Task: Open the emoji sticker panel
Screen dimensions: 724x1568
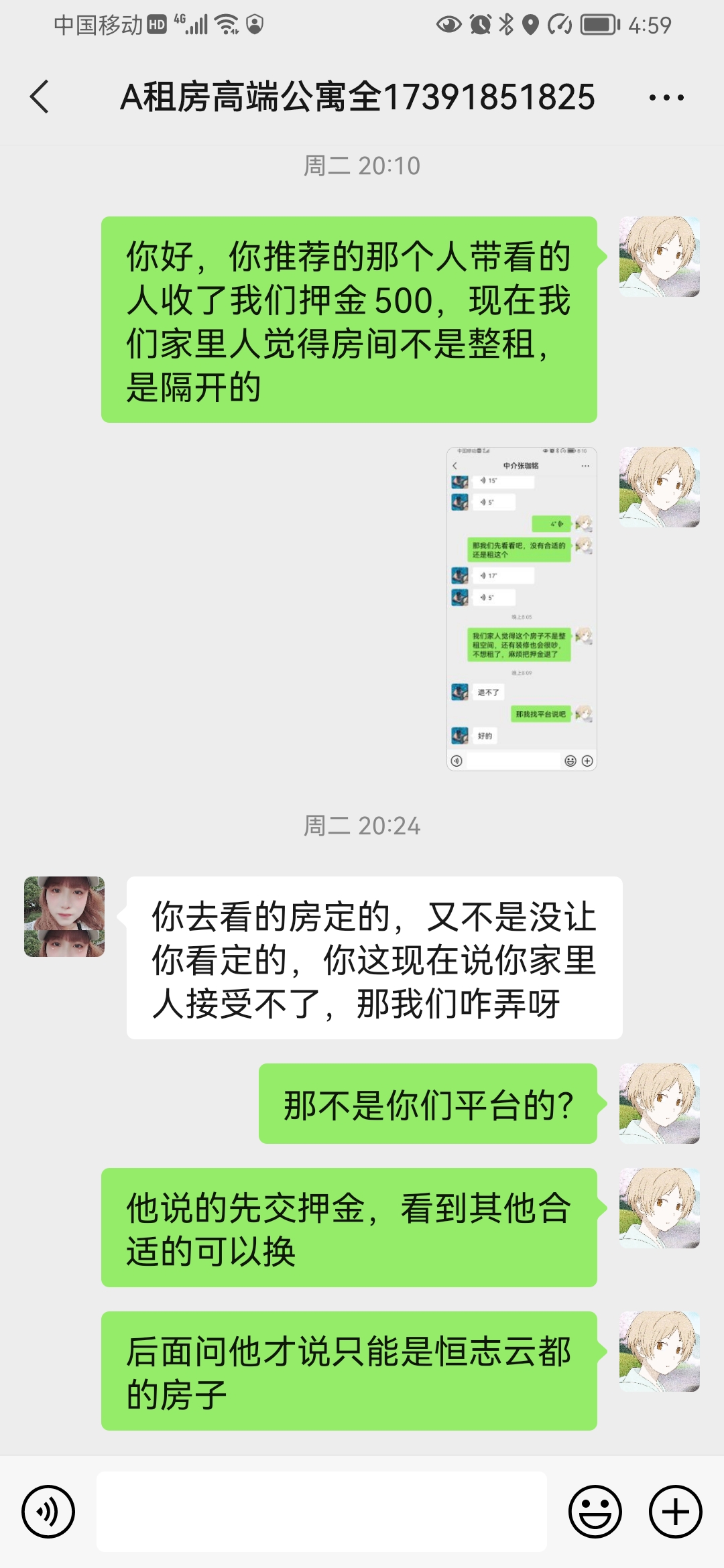Action: [x=595, y=1512]
